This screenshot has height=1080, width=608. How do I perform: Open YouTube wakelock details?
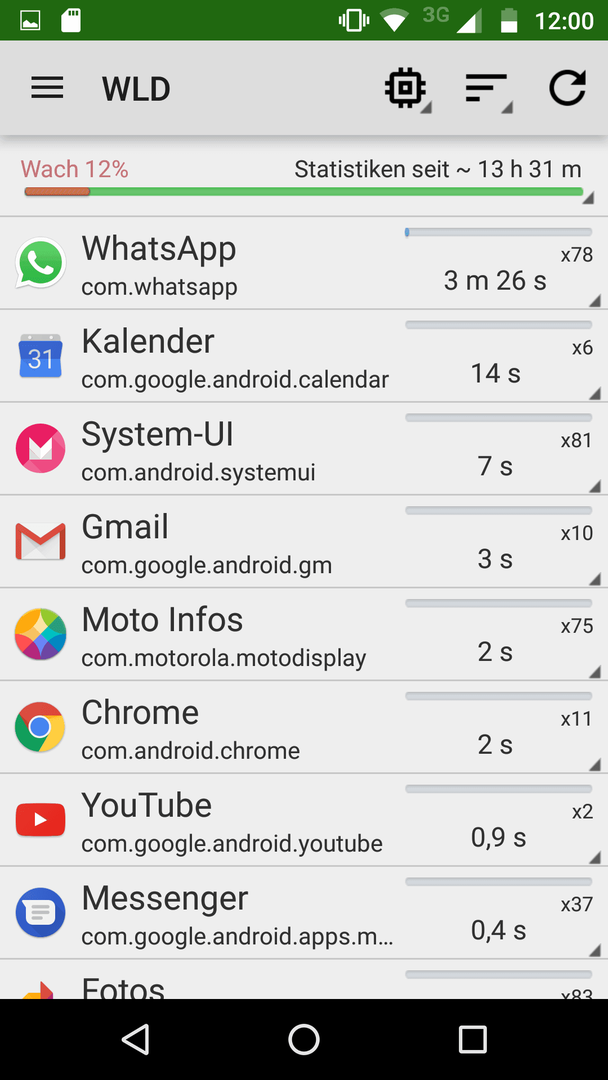pos(304,820)
